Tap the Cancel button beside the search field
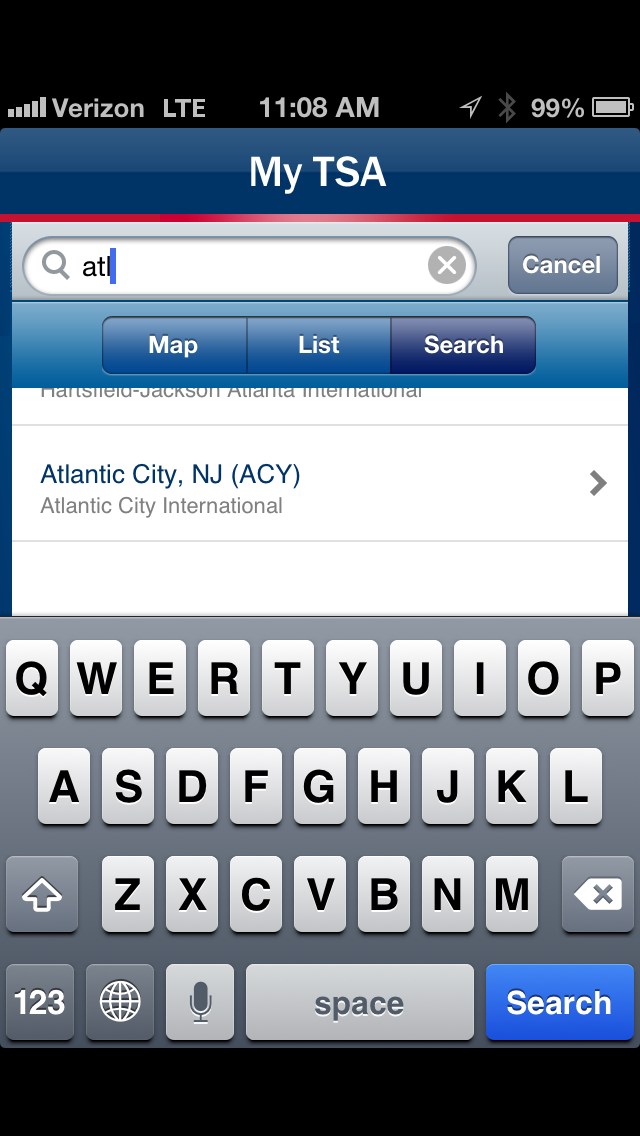 coord(562,265)
